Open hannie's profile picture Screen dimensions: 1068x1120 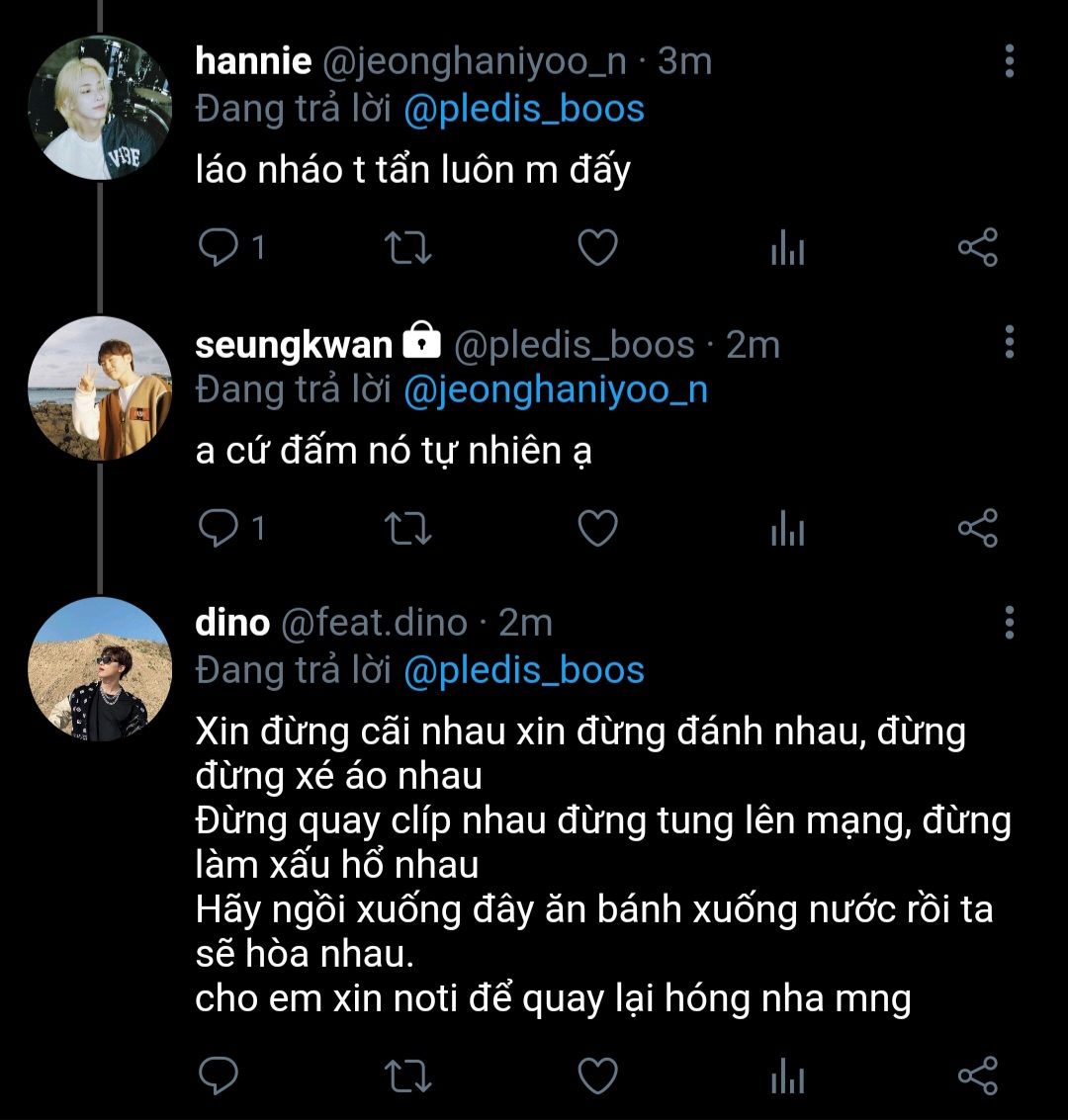[99, 108]
